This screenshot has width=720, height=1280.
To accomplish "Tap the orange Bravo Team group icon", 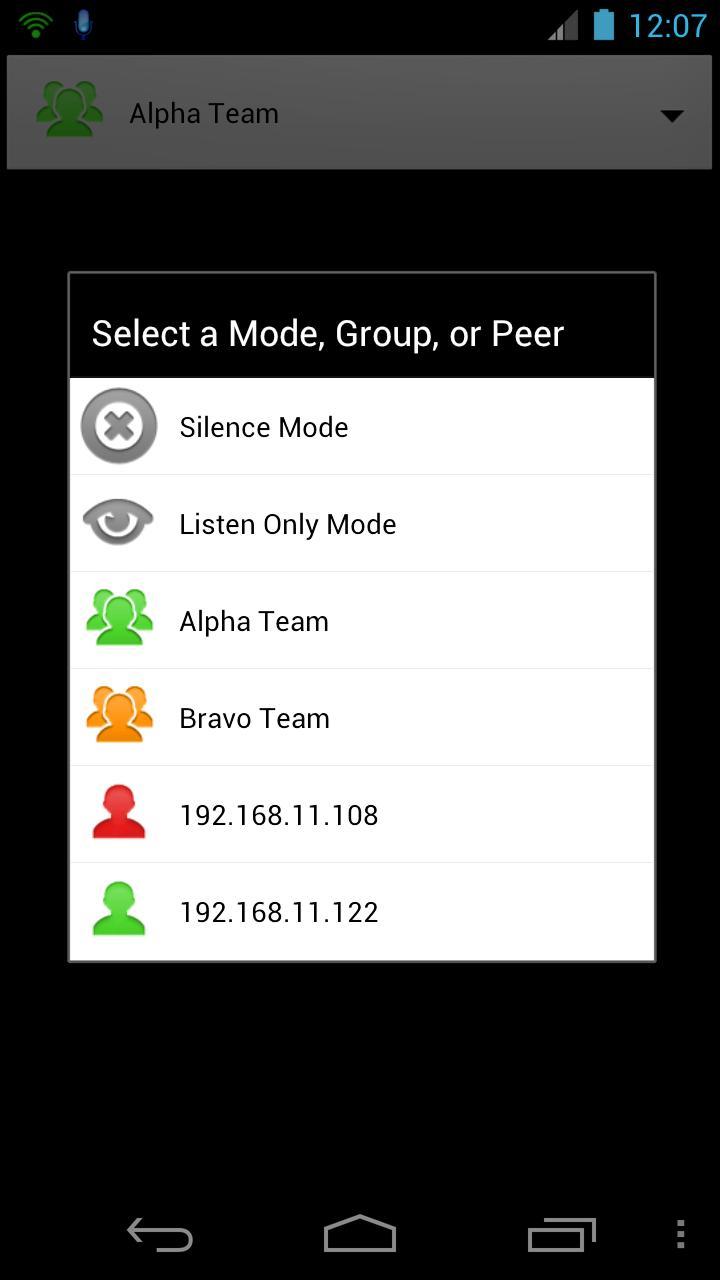I will click(x=118, y=715).
